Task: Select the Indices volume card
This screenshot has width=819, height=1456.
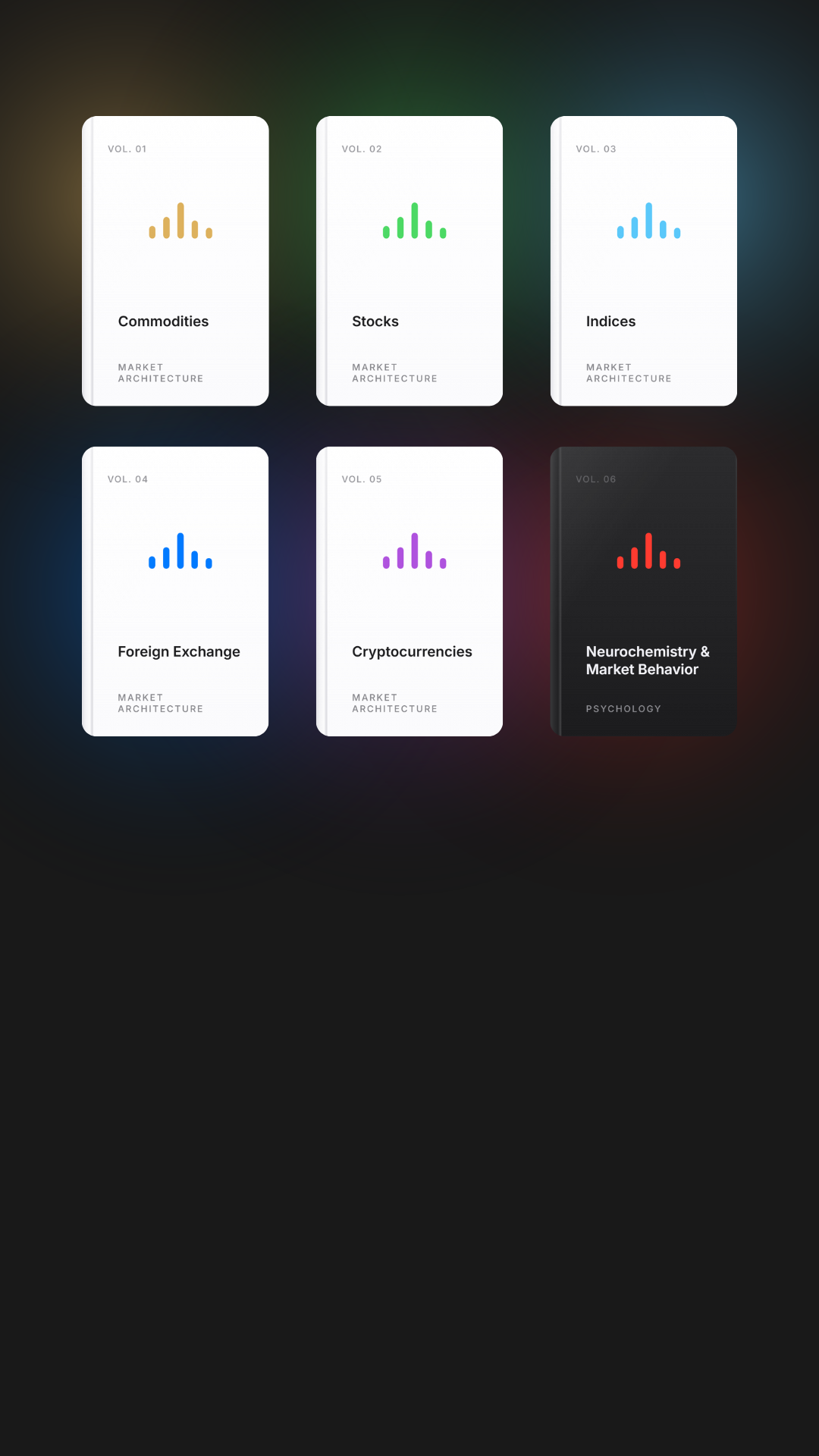Action: (x=643, y=261)
